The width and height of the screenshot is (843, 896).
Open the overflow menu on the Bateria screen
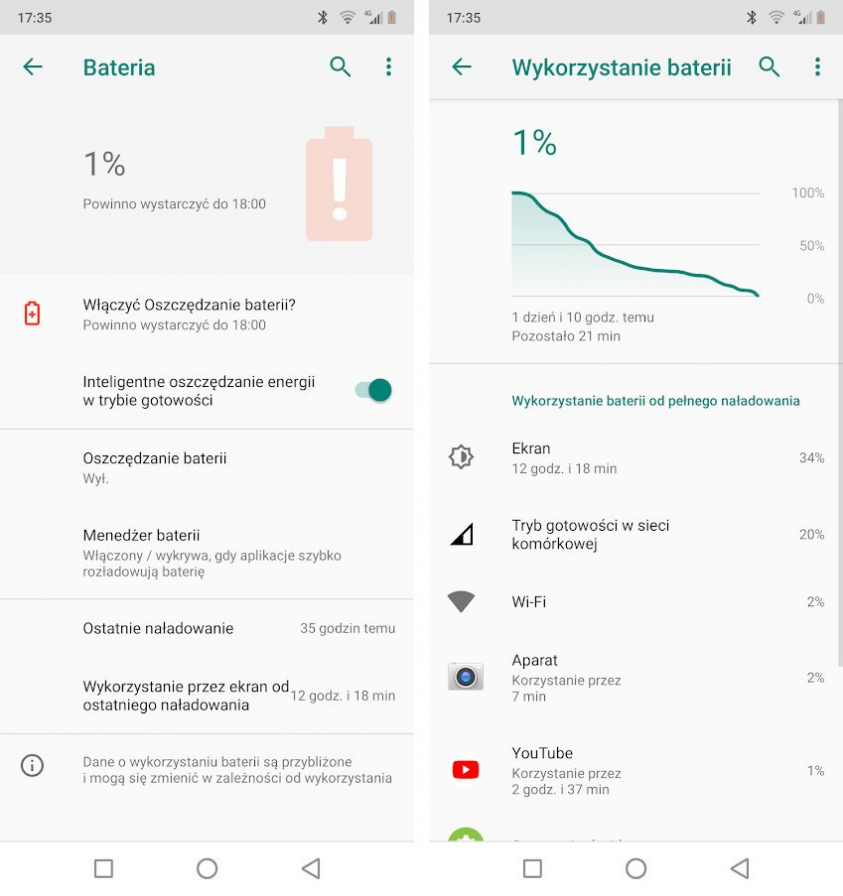point(389,67)
